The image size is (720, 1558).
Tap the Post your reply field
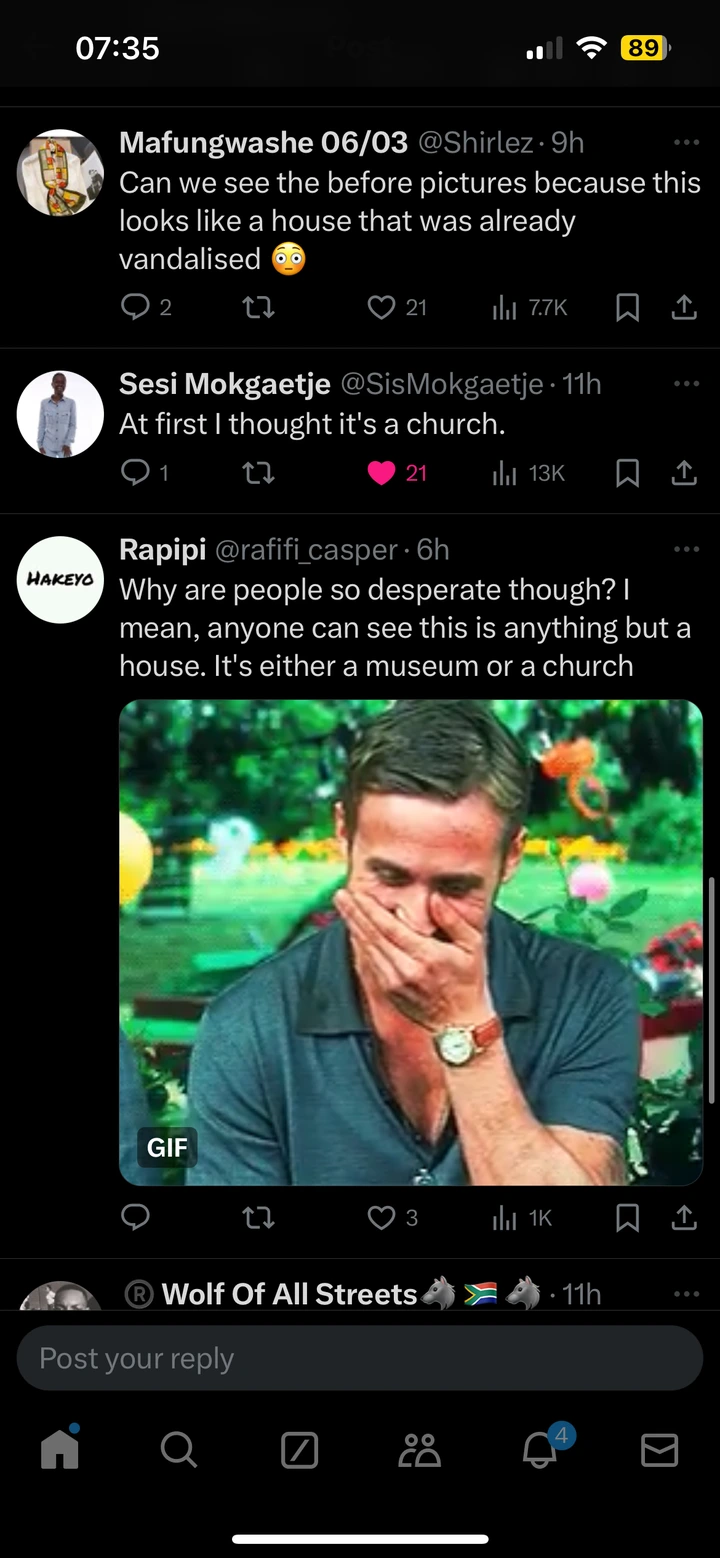(x=360, y=1358)
